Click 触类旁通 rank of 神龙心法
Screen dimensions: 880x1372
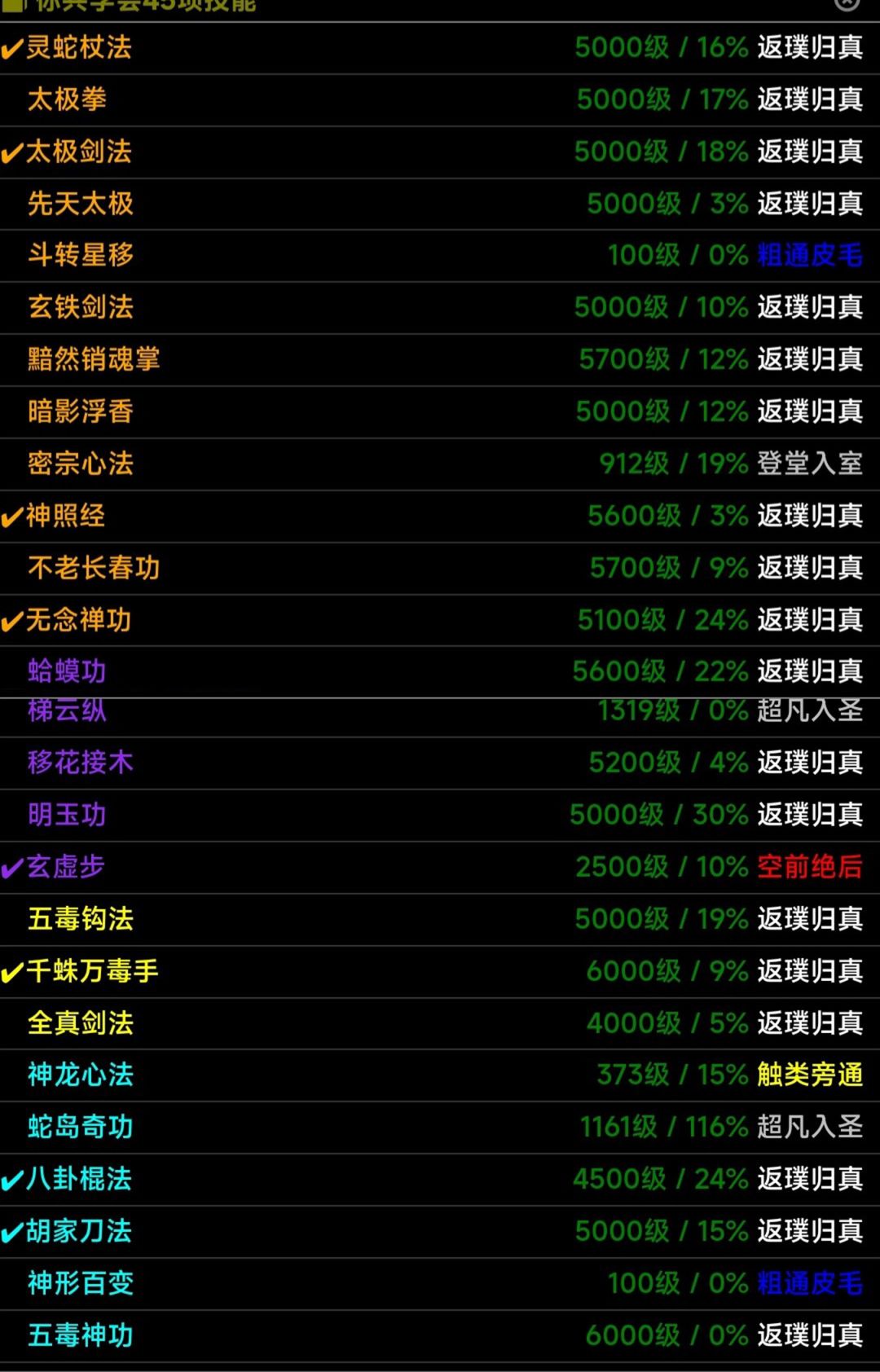(810, 1075)
